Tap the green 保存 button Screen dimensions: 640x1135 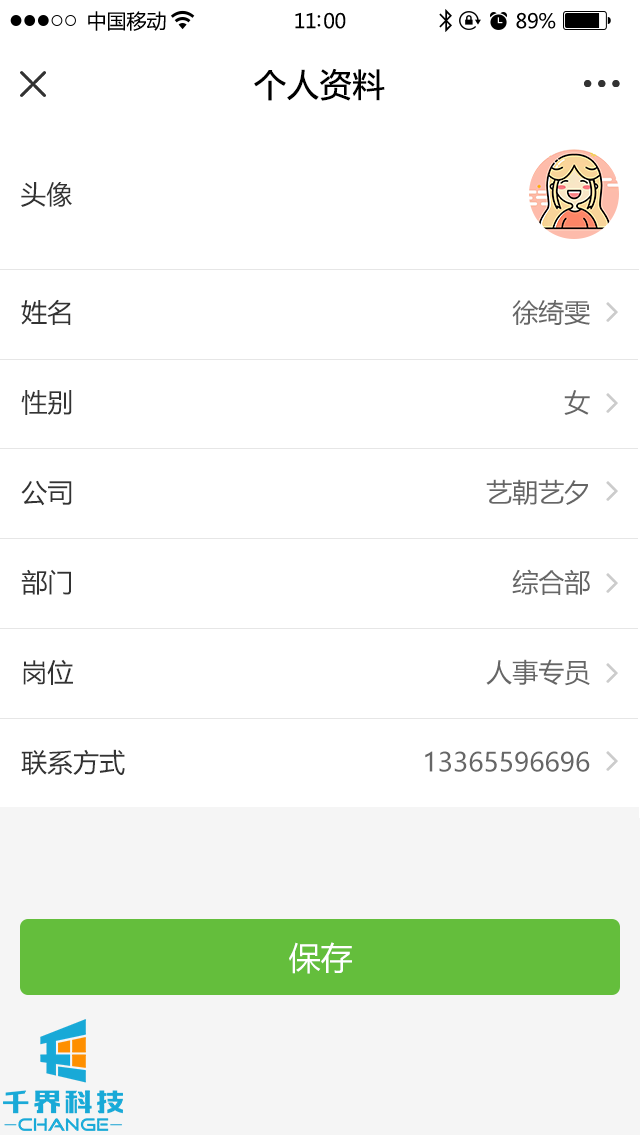point(320,957)
